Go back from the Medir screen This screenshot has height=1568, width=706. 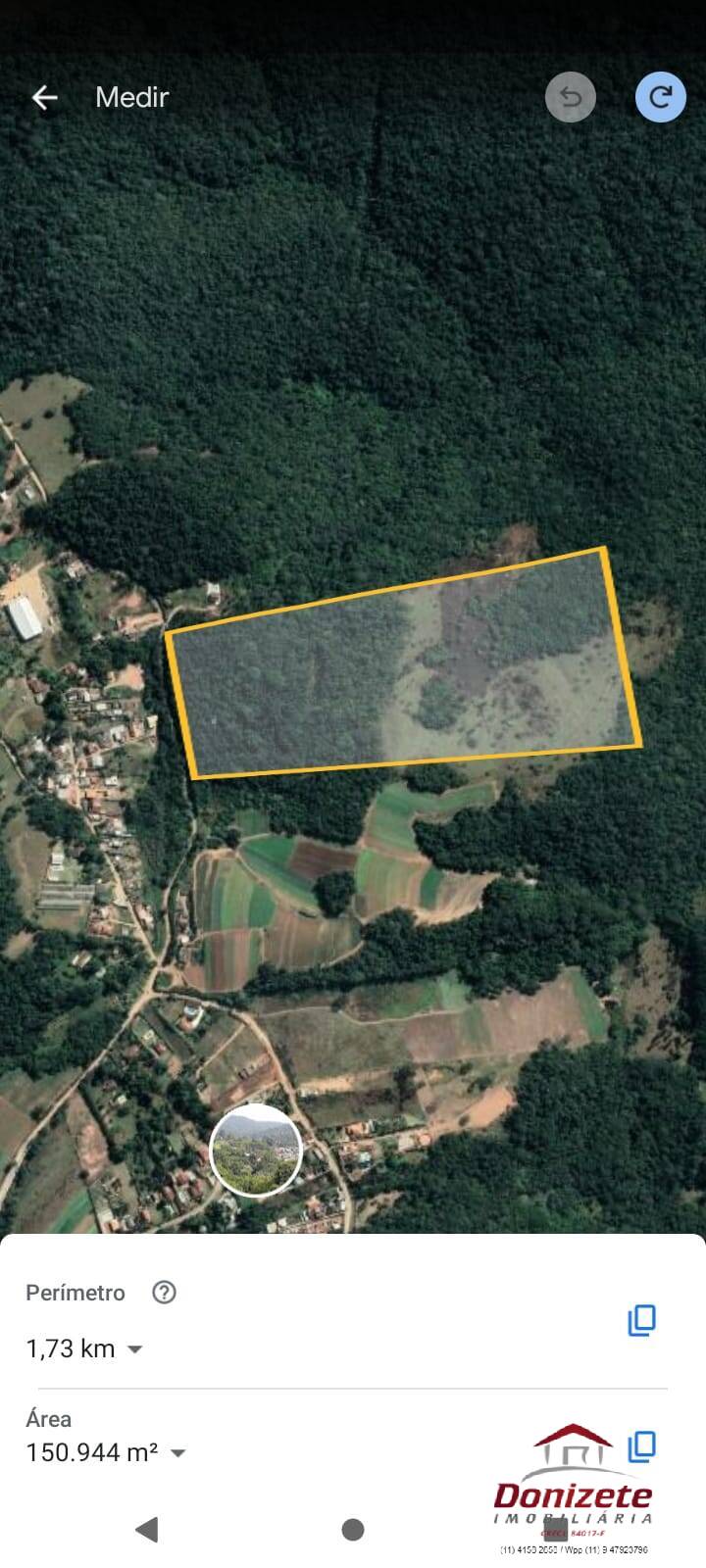45,97
